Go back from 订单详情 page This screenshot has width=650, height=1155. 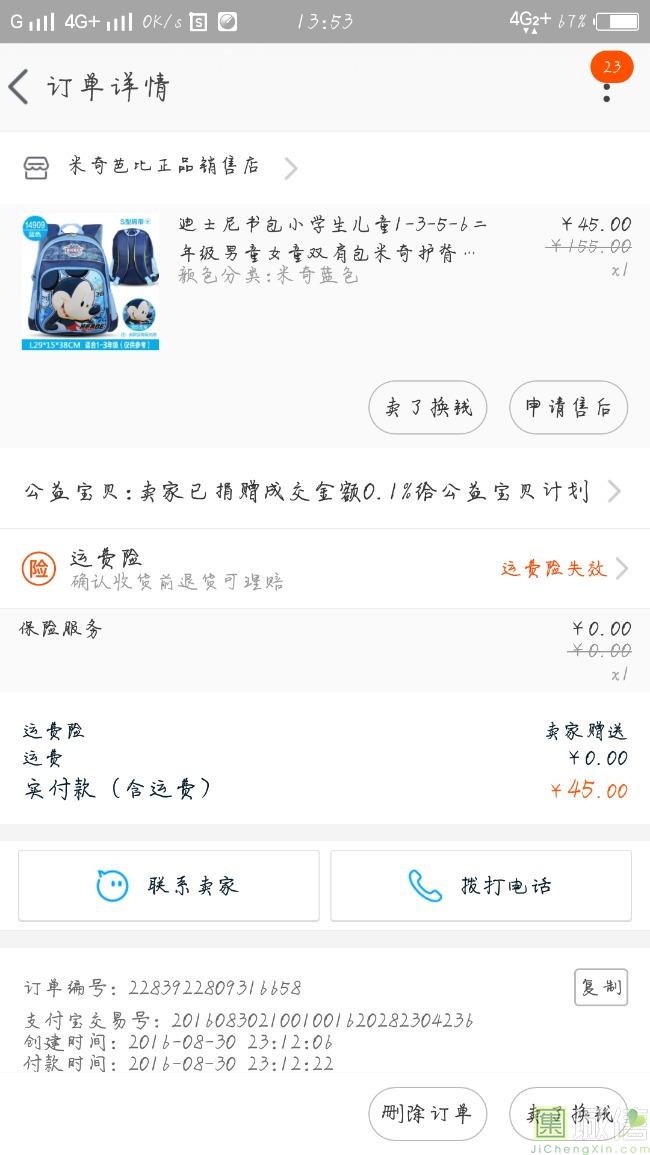click(x=20, y=87)
